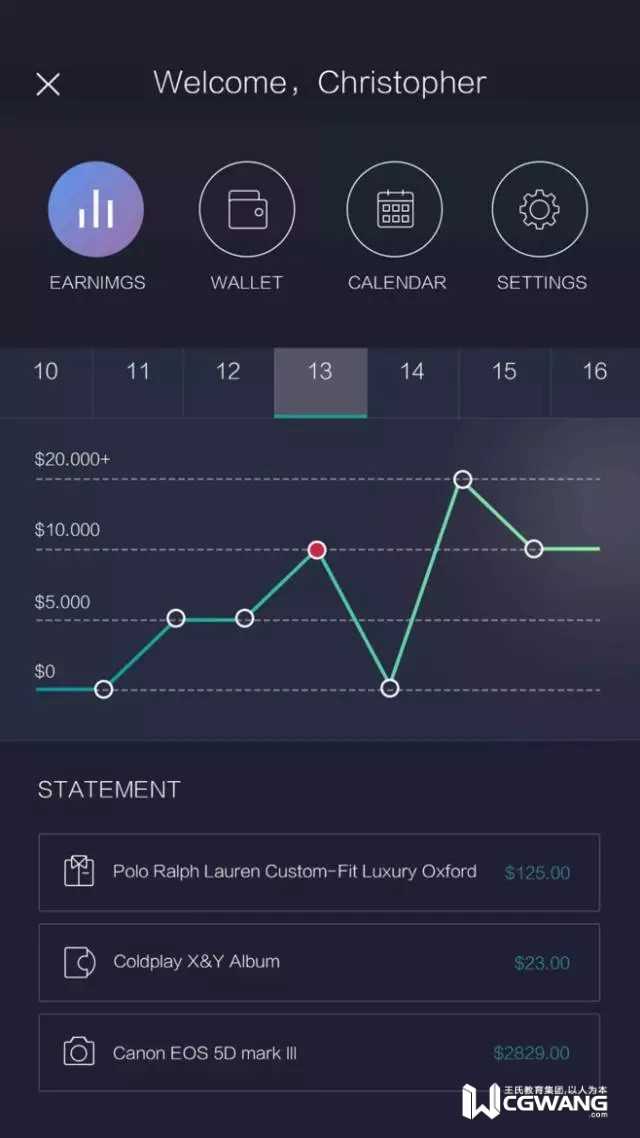This screenshot has height=1138, width=640.
Task: Open the Calendar section
Action: (395, 209)
